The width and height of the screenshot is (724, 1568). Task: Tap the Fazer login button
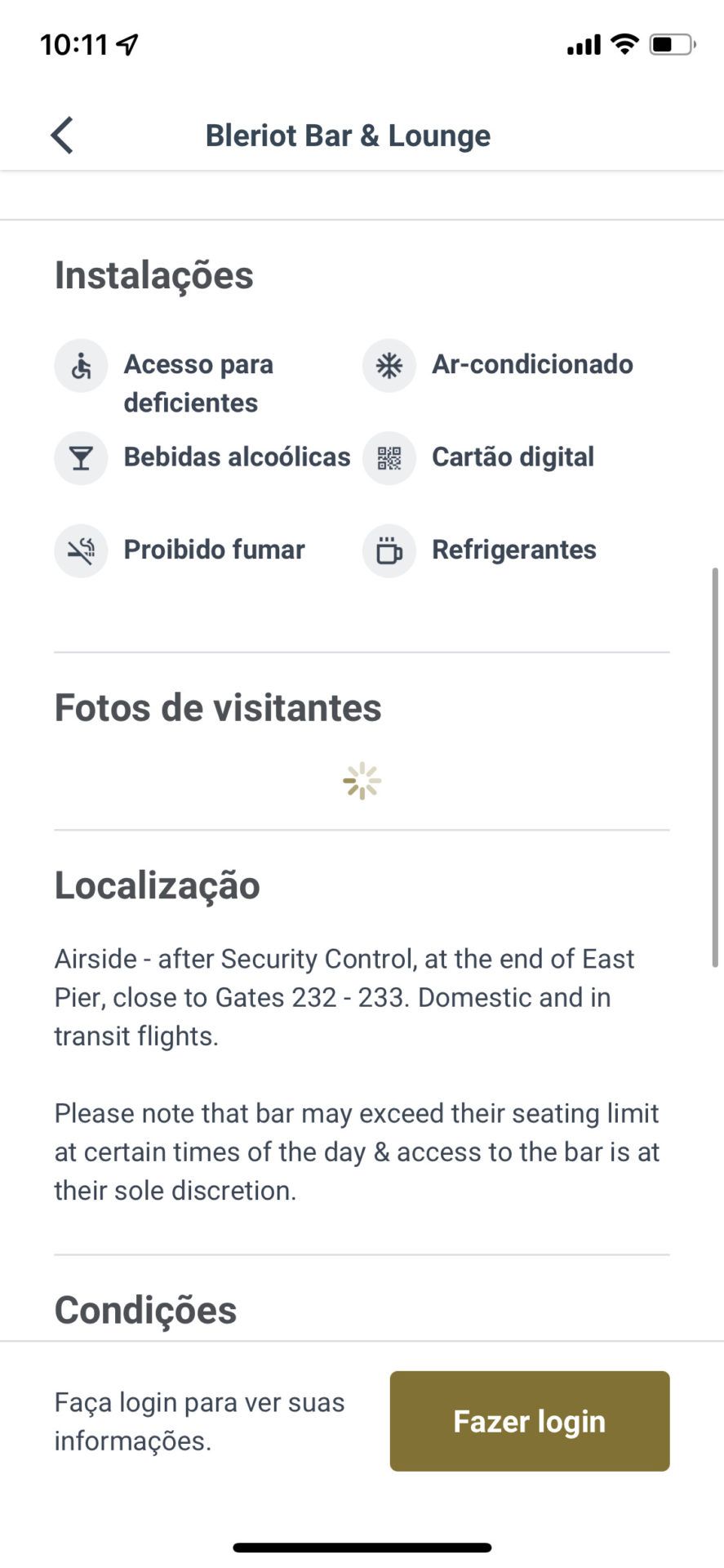coord(530,1421)
